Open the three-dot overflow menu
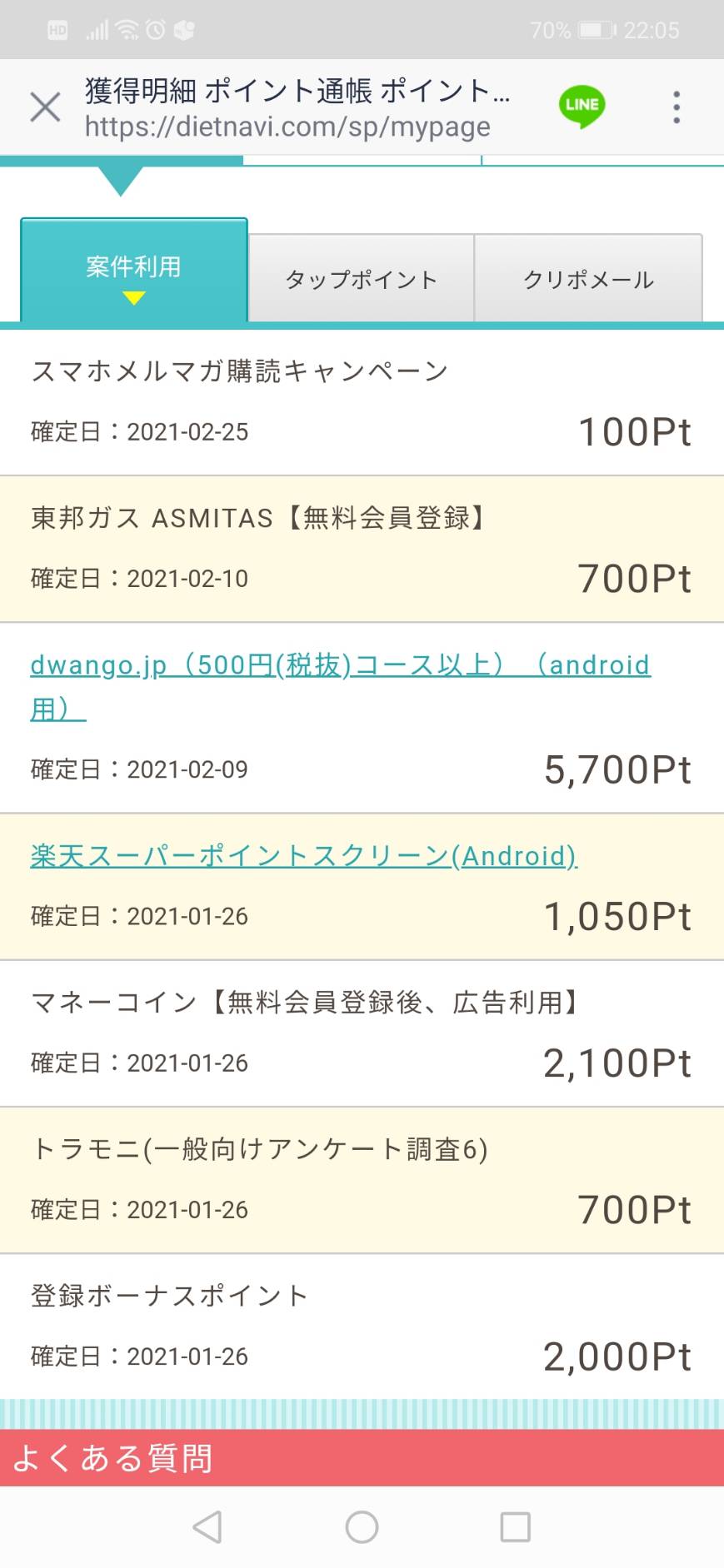 pos(677,107)
